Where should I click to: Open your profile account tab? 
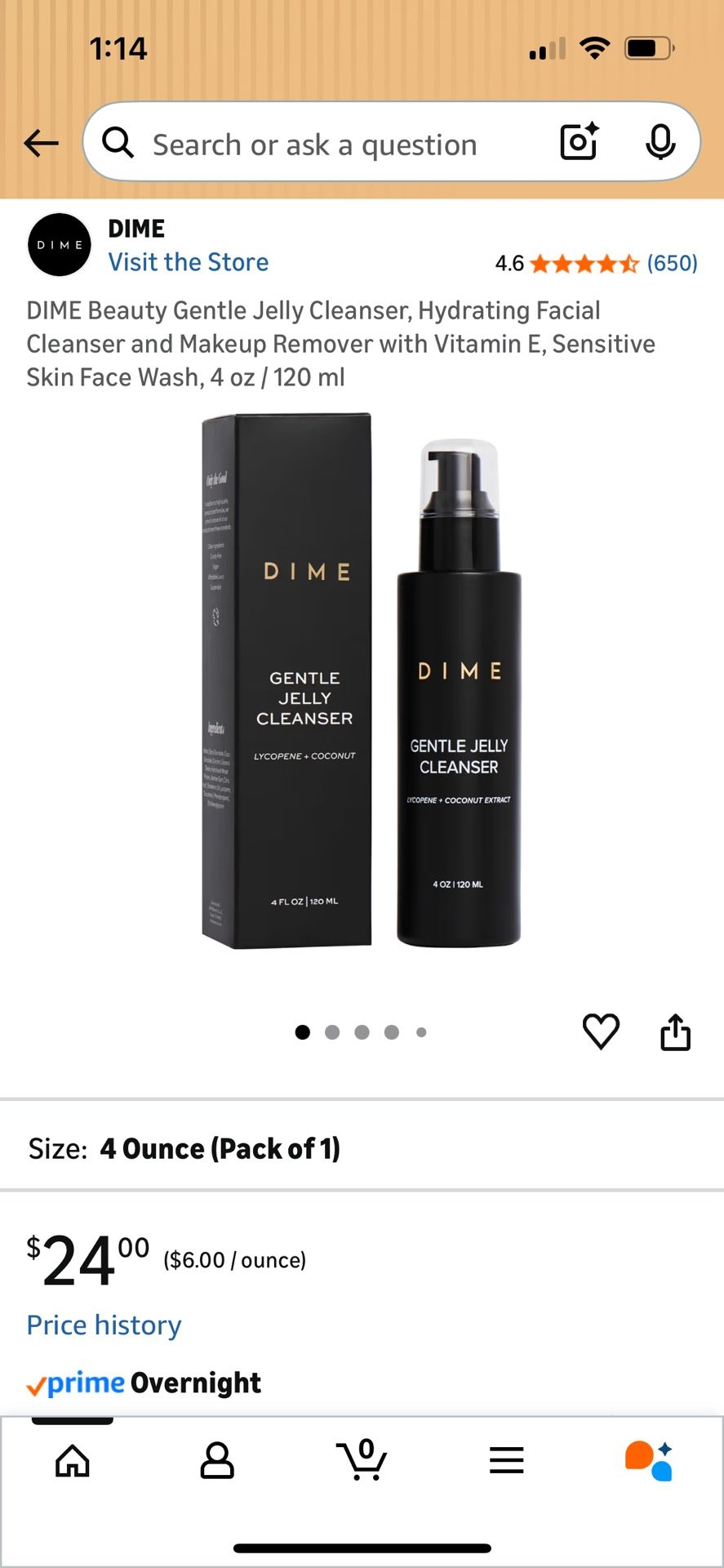click(x=216, y=1462)
